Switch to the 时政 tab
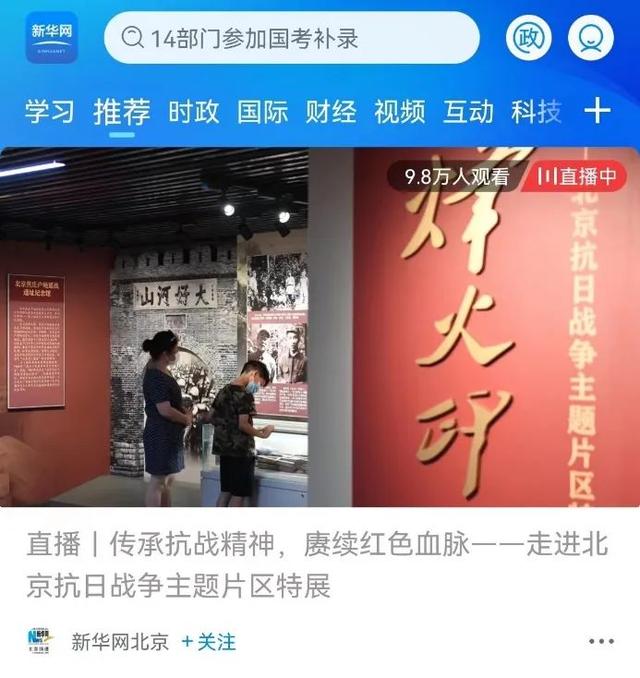Viewport: 640px width, 678px height. [193, 111]
